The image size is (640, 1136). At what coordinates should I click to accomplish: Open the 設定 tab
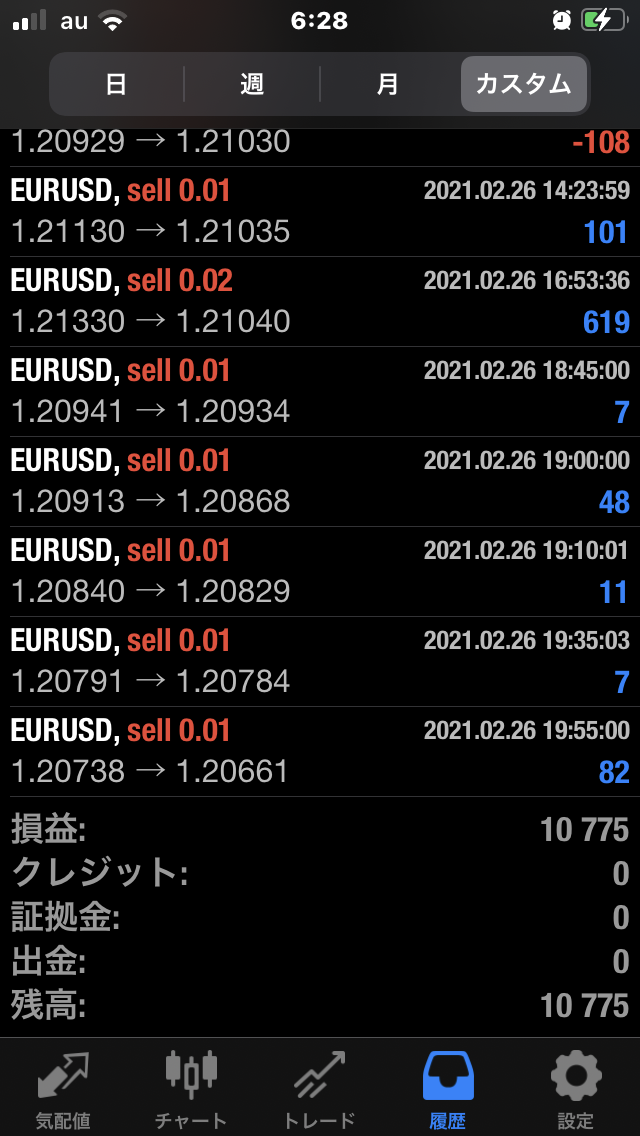pos(576,1088)
